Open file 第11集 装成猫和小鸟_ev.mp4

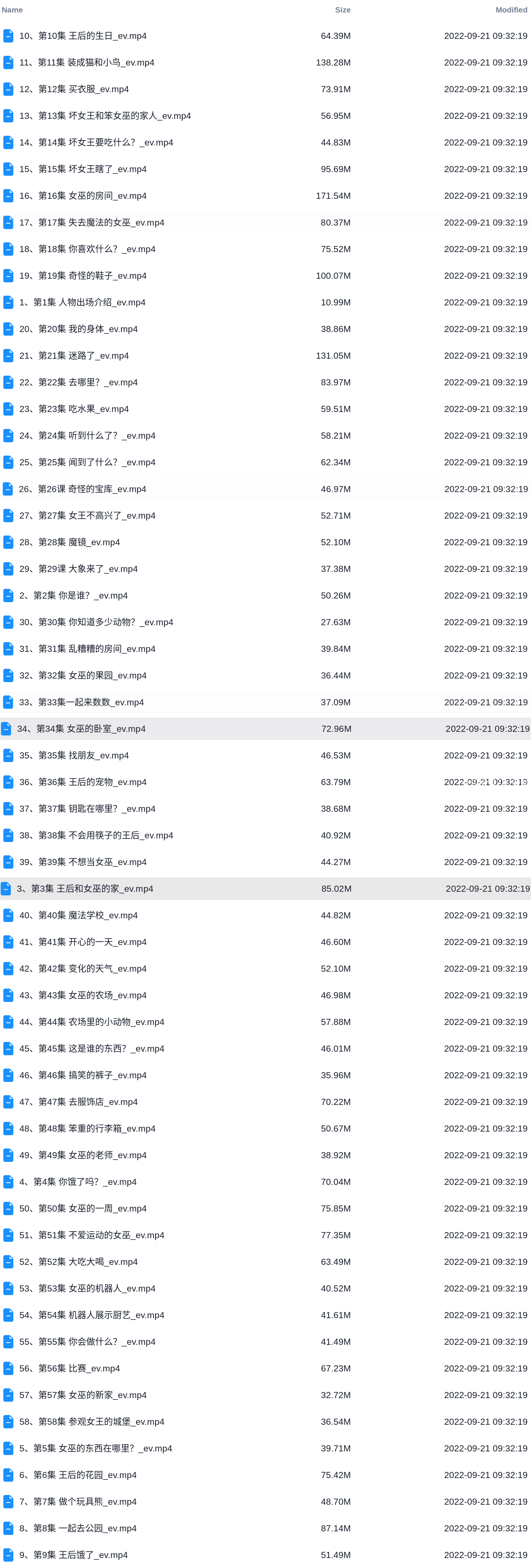[x=86, y=63]
